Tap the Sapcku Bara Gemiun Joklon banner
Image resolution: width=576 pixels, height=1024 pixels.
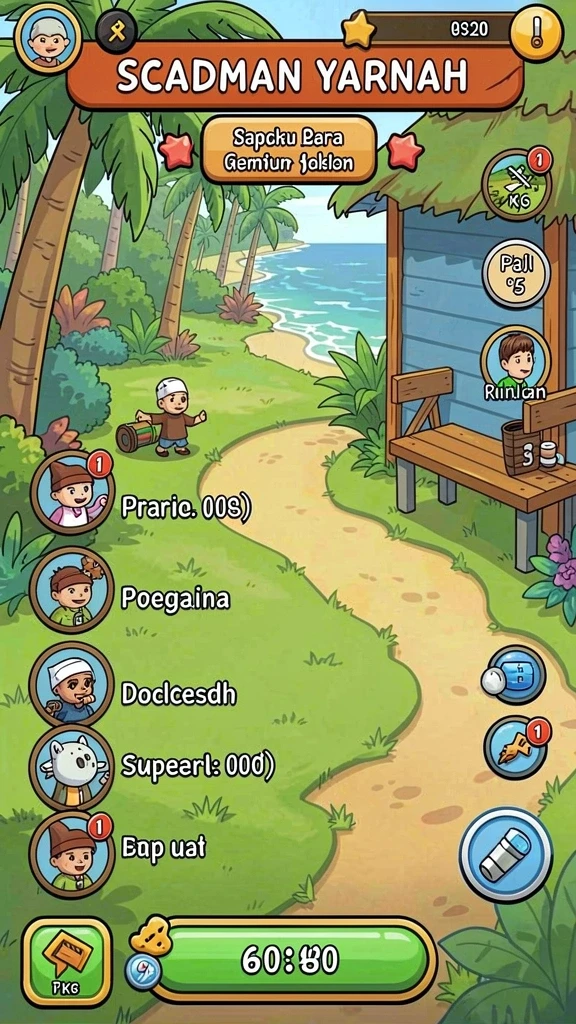pyautogui.click(x=288, y=150)
